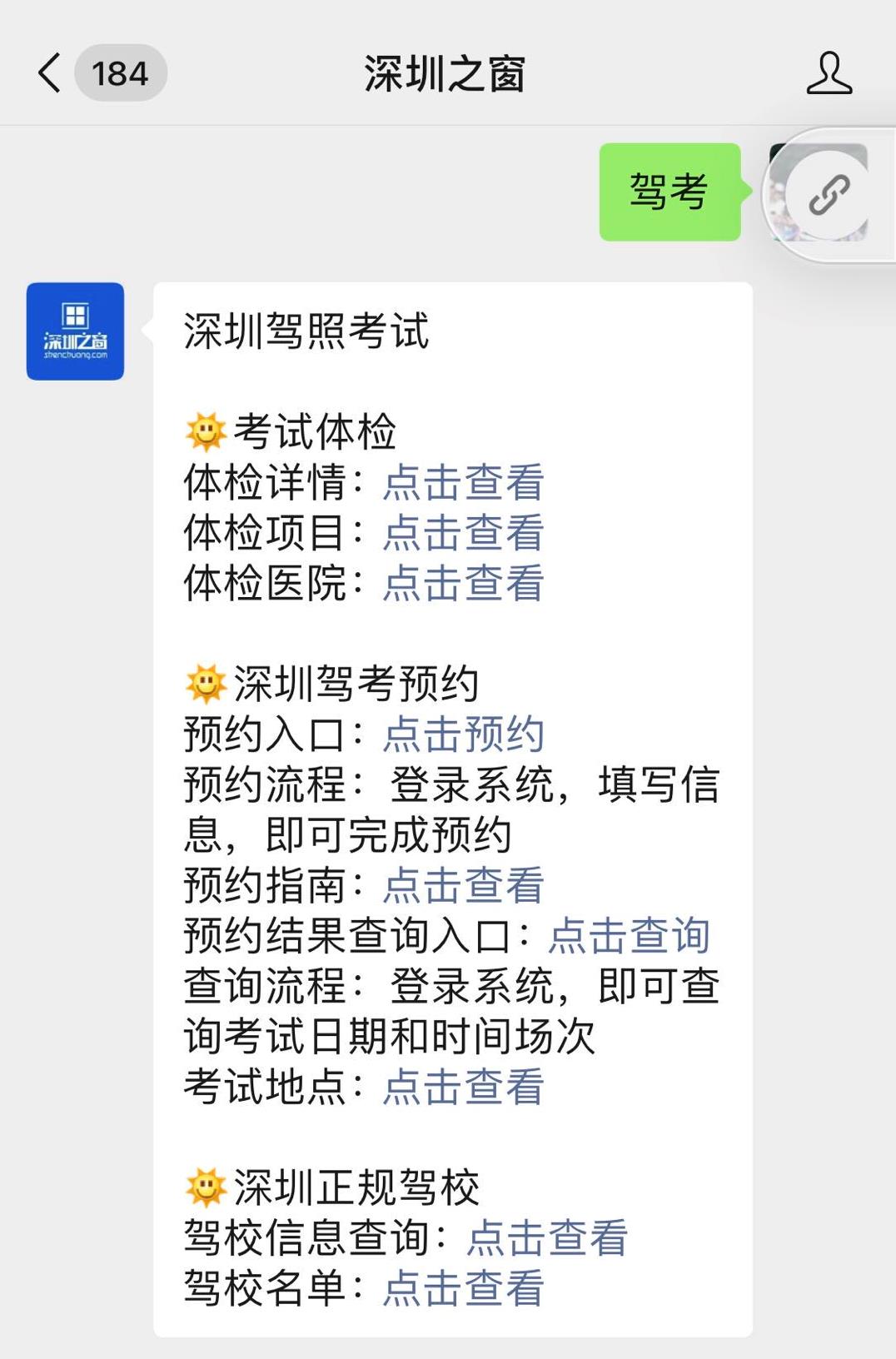This screenshot has height=1359, width=896.
Task: Open 点击查看 link for 体检项目
Action: click(463, 533)
